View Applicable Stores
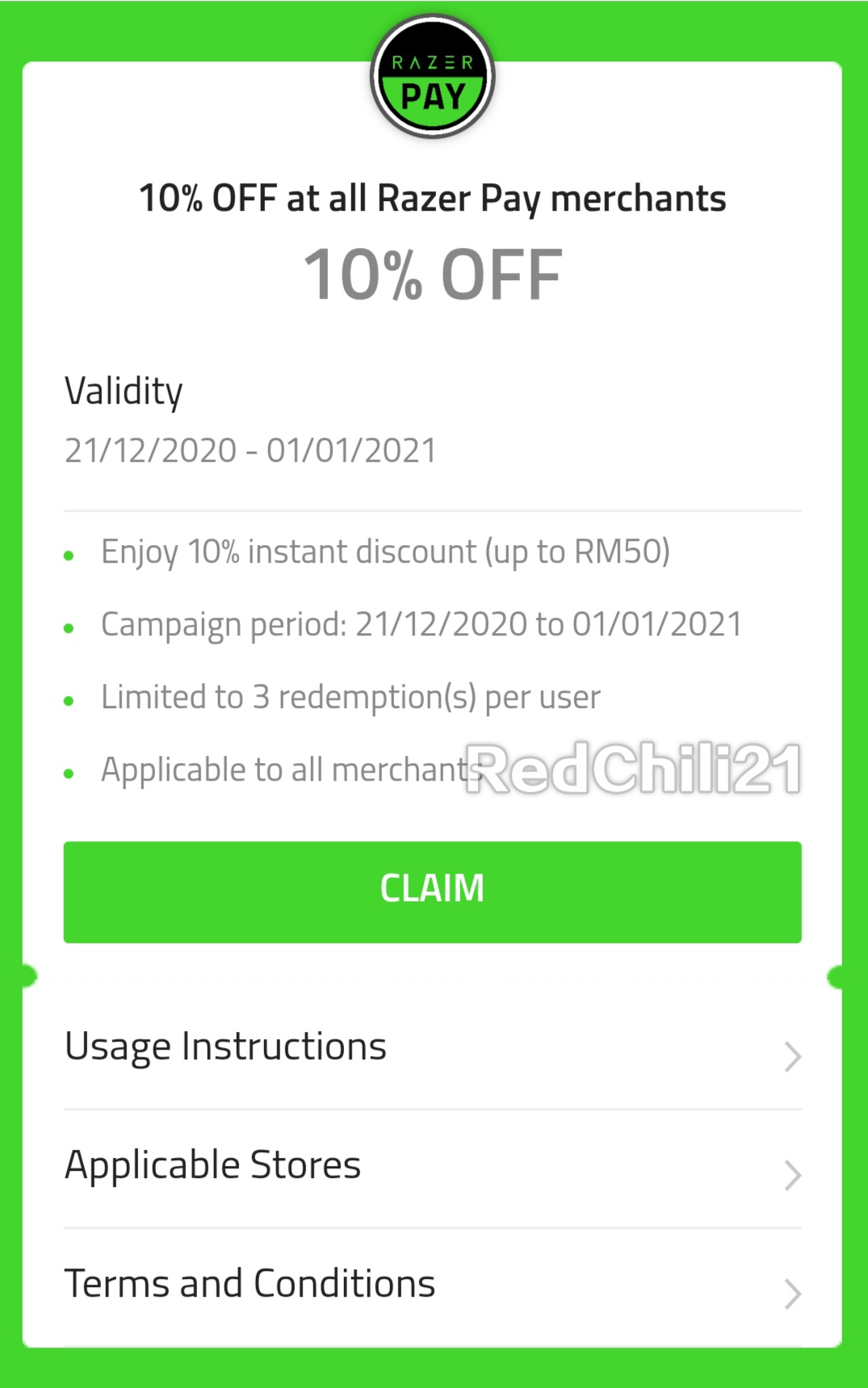Viewport: 868px width, 1388px height. [432, 1167]
